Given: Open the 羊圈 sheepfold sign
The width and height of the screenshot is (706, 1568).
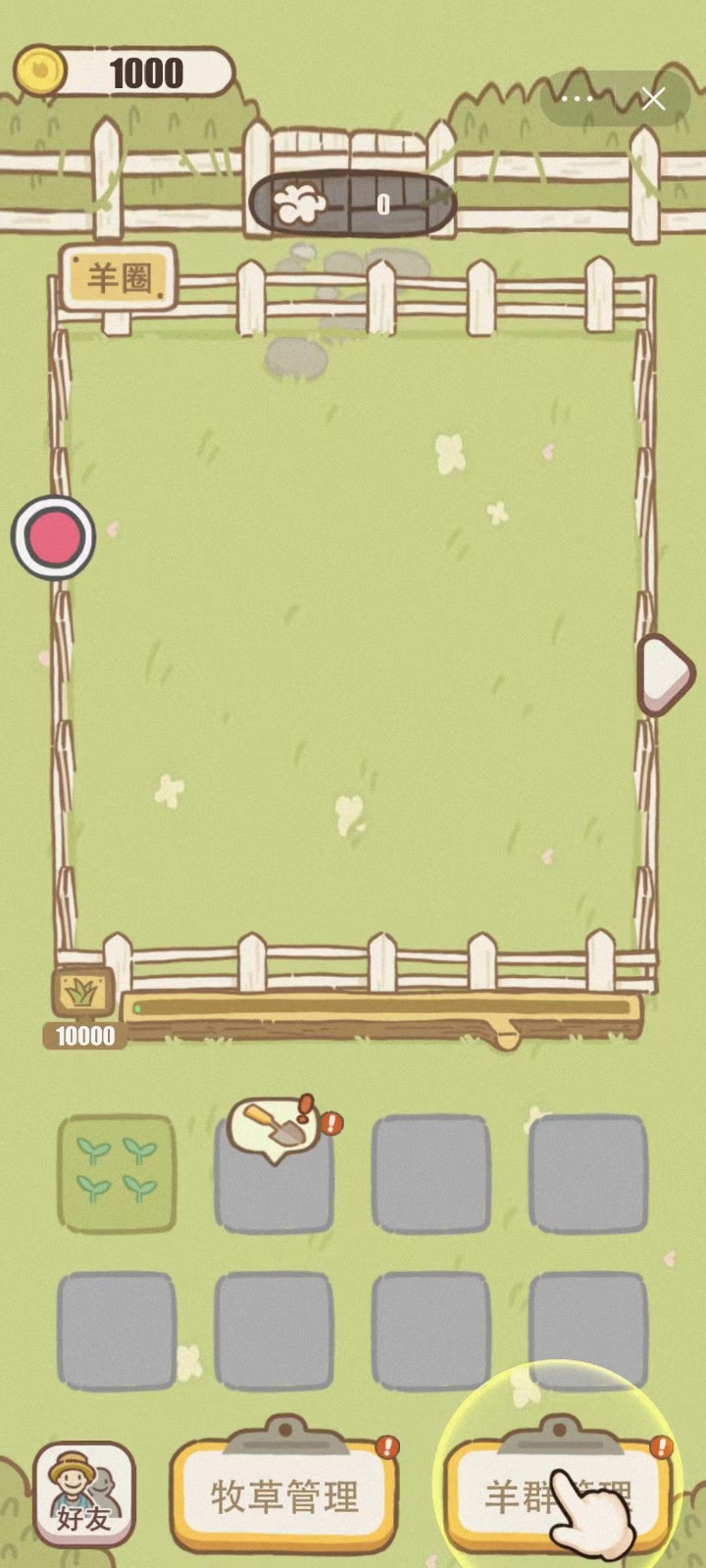Looking at the screenshot, I should (119, 278).
